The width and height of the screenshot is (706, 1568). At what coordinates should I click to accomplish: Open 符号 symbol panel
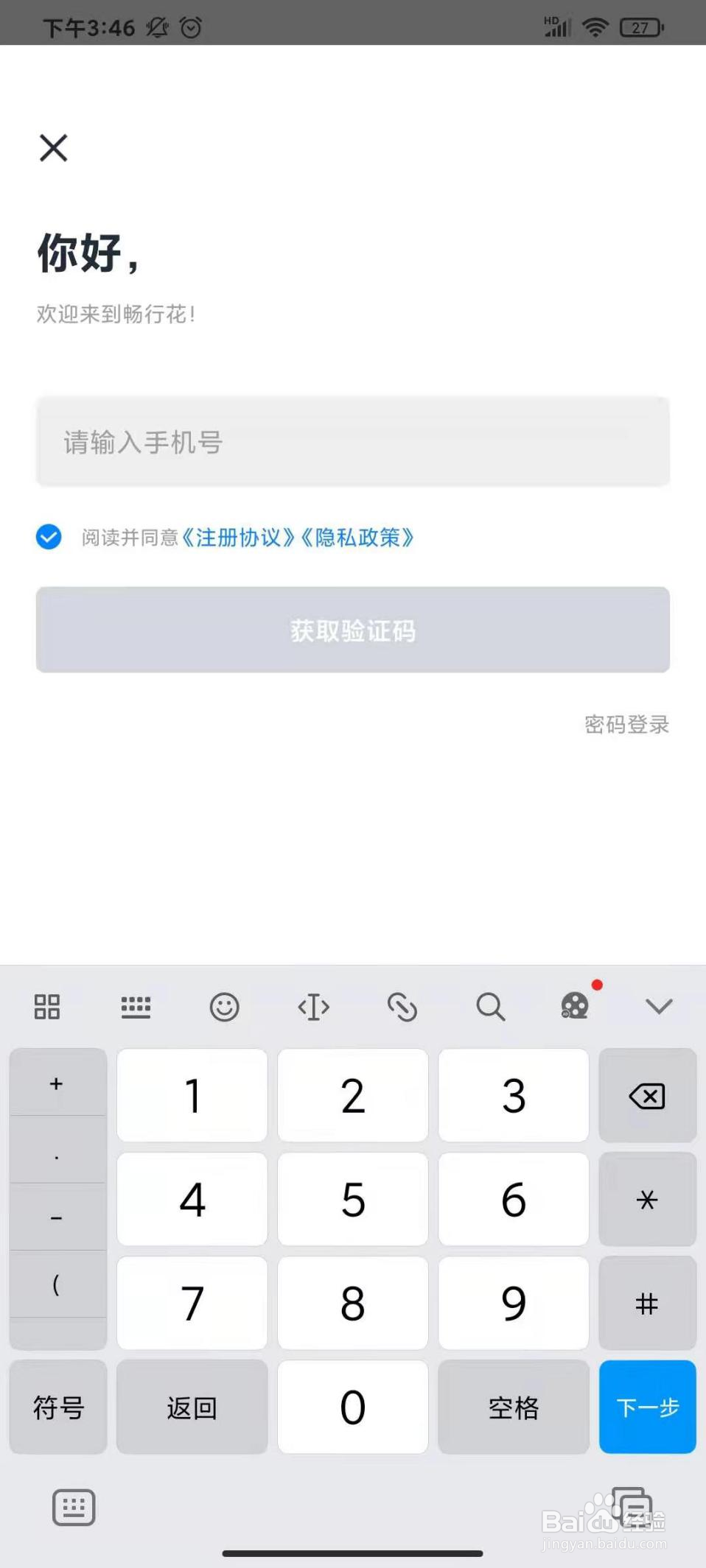pos(57,1407)
